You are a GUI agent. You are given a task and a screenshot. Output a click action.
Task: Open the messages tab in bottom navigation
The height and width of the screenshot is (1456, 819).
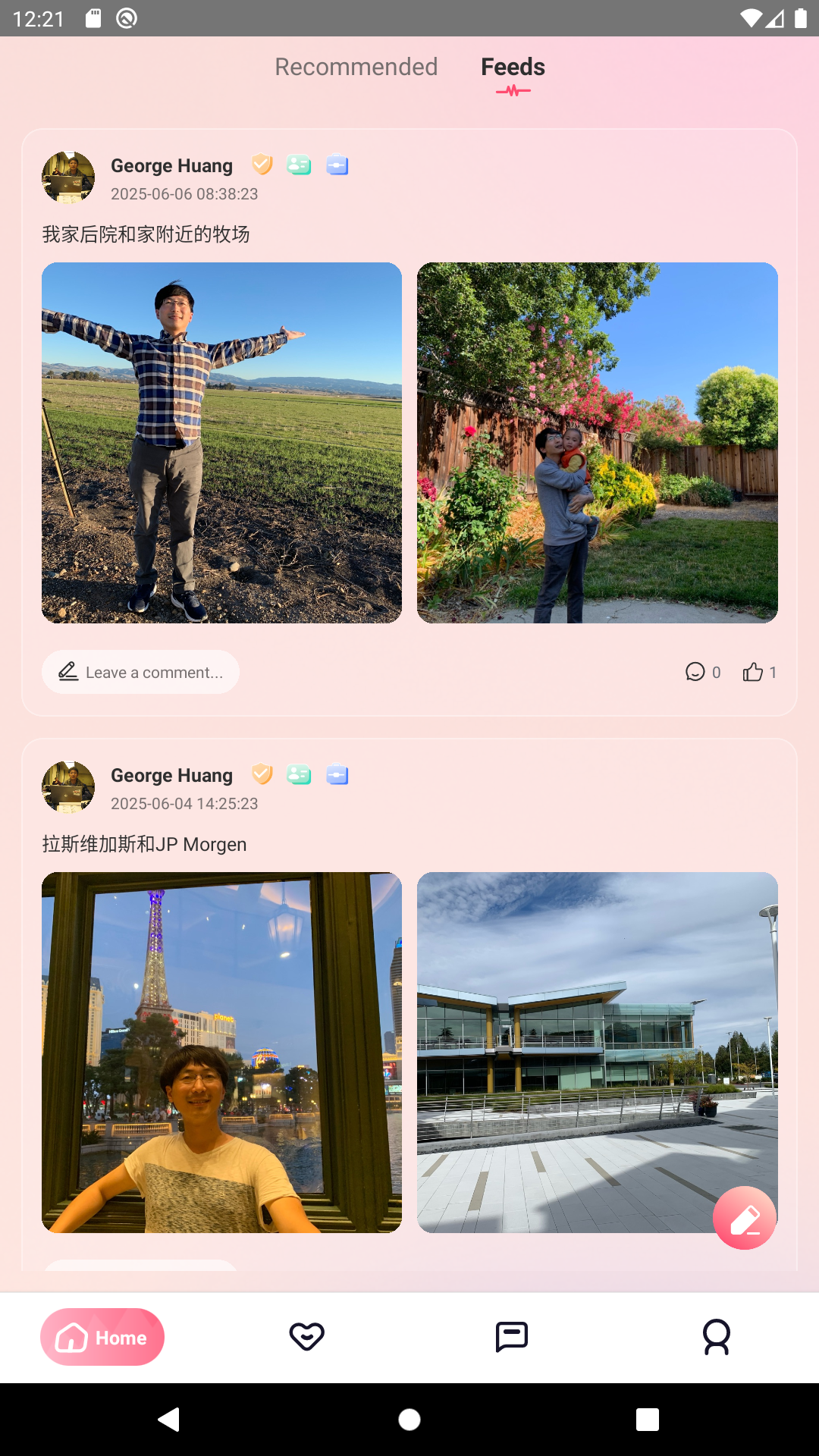512,1337
